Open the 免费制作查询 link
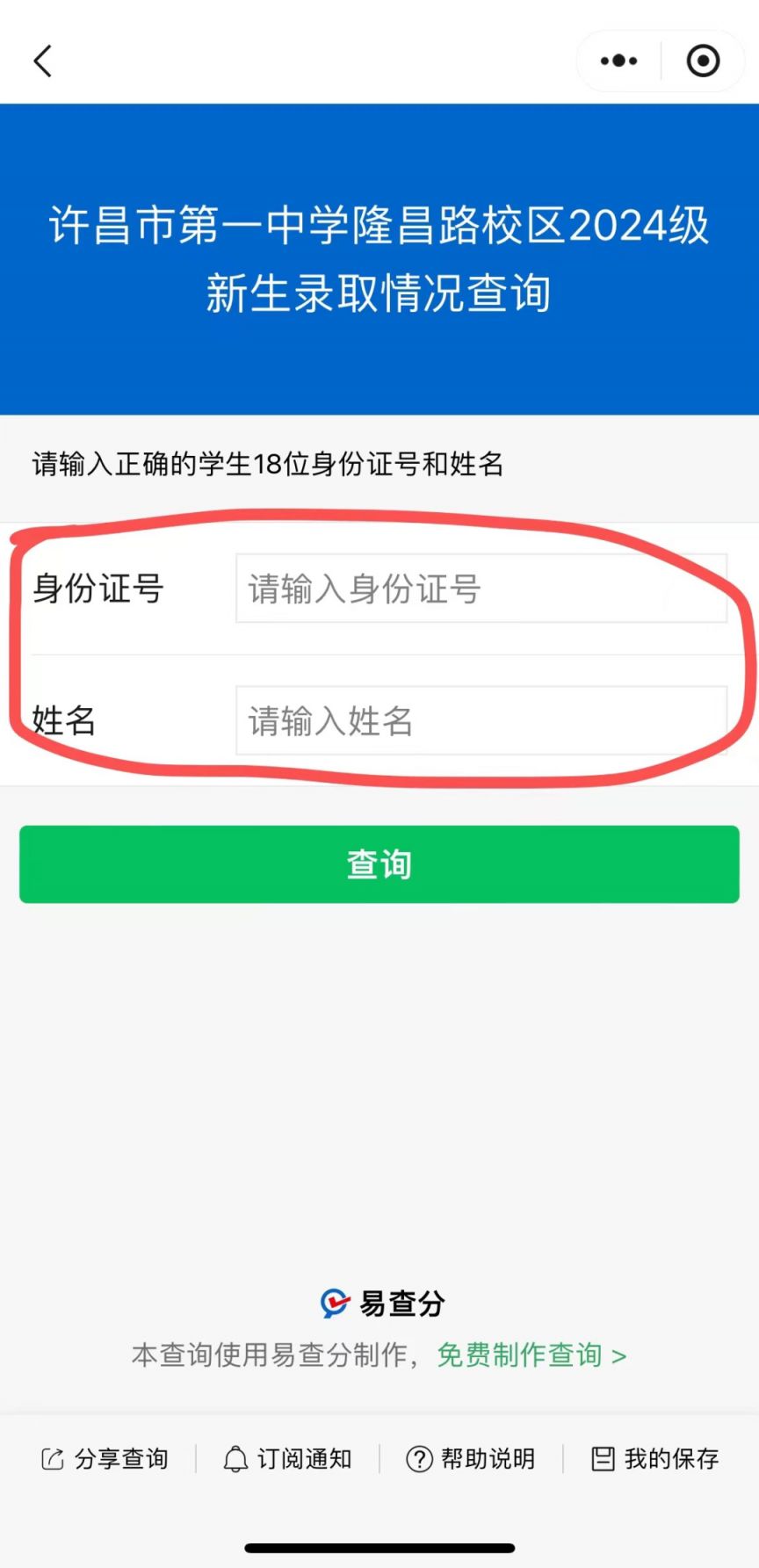 pos(531,1355)
